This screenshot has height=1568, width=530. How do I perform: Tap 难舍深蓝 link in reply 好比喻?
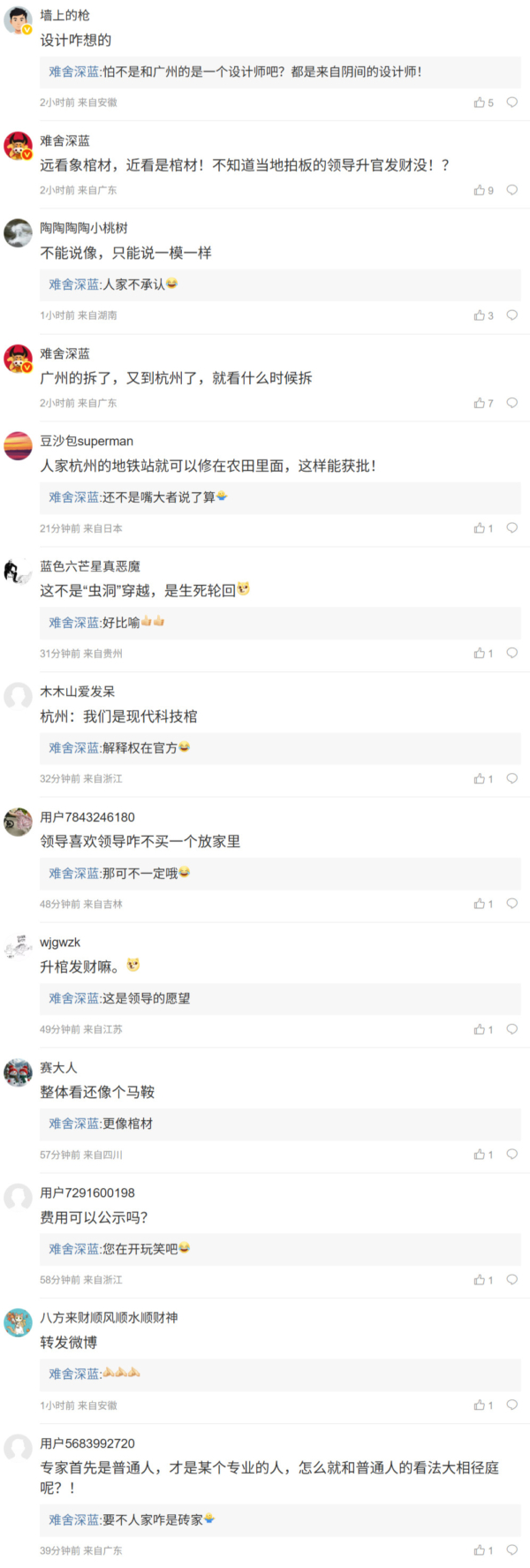pos(74,623)
